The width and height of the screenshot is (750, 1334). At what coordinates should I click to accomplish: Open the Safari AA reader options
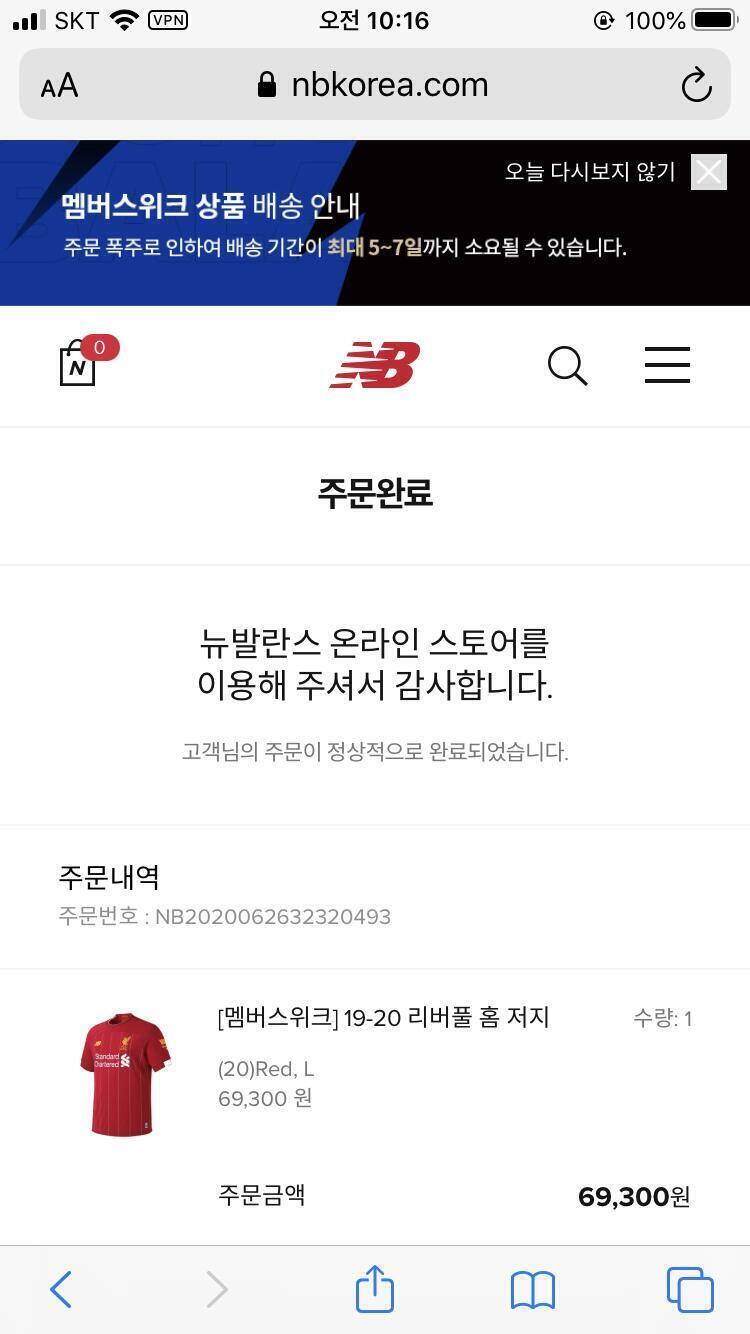pos(60,86)
